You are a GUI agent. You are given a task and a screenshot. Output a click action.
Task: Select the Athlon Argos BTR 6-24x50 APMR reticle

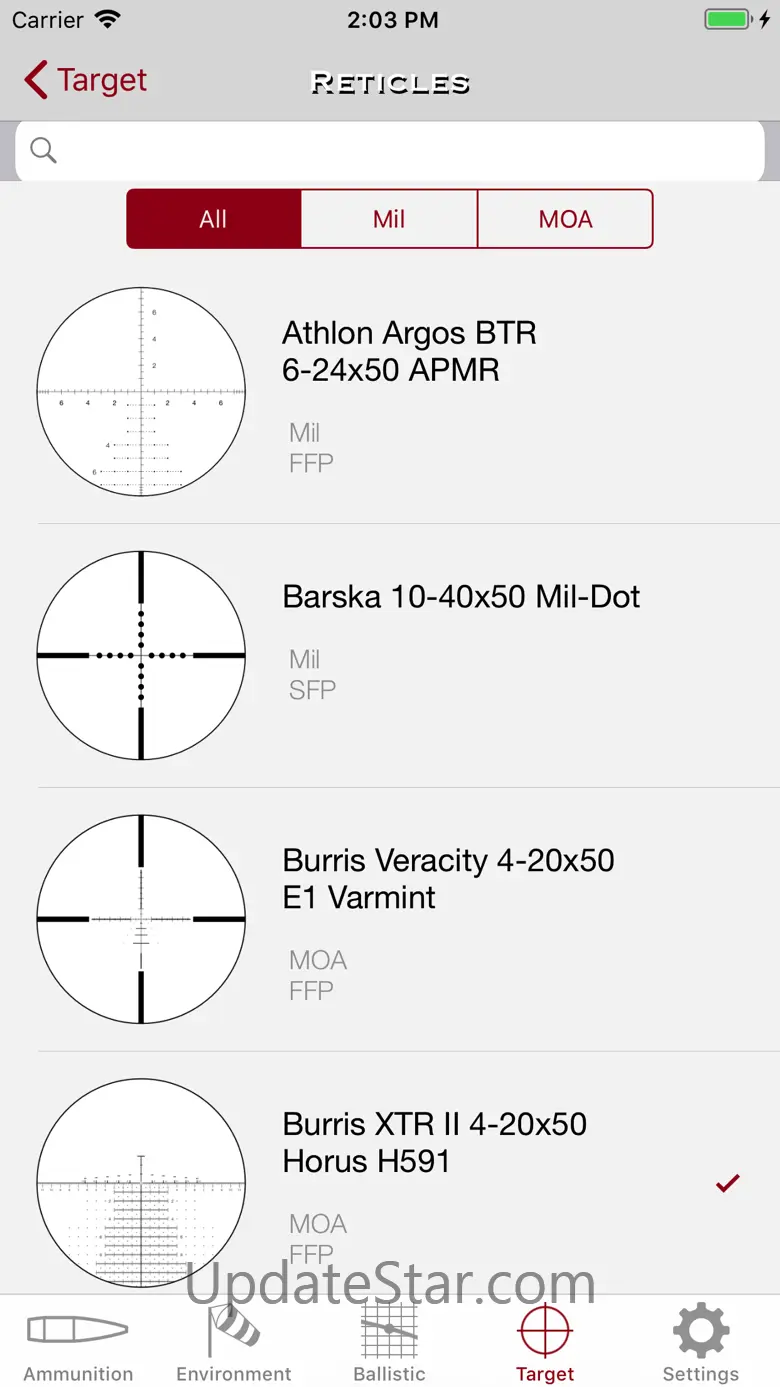click(x=409, y=392)
